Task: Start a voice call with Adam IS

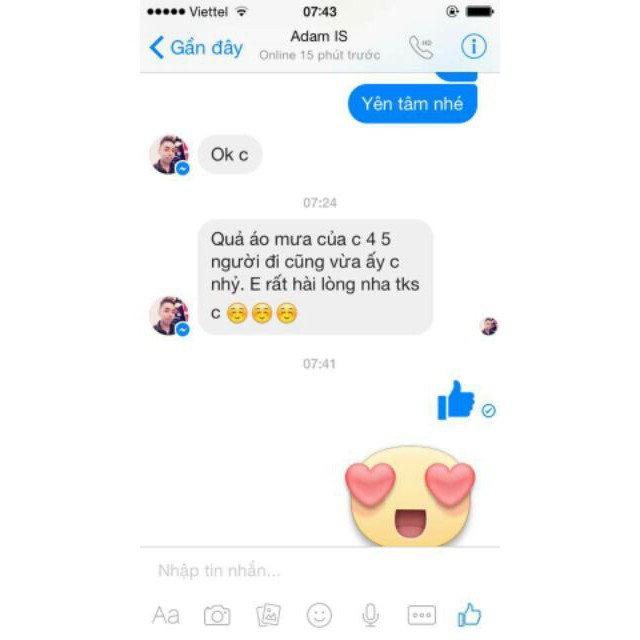Action: [421, 47]
